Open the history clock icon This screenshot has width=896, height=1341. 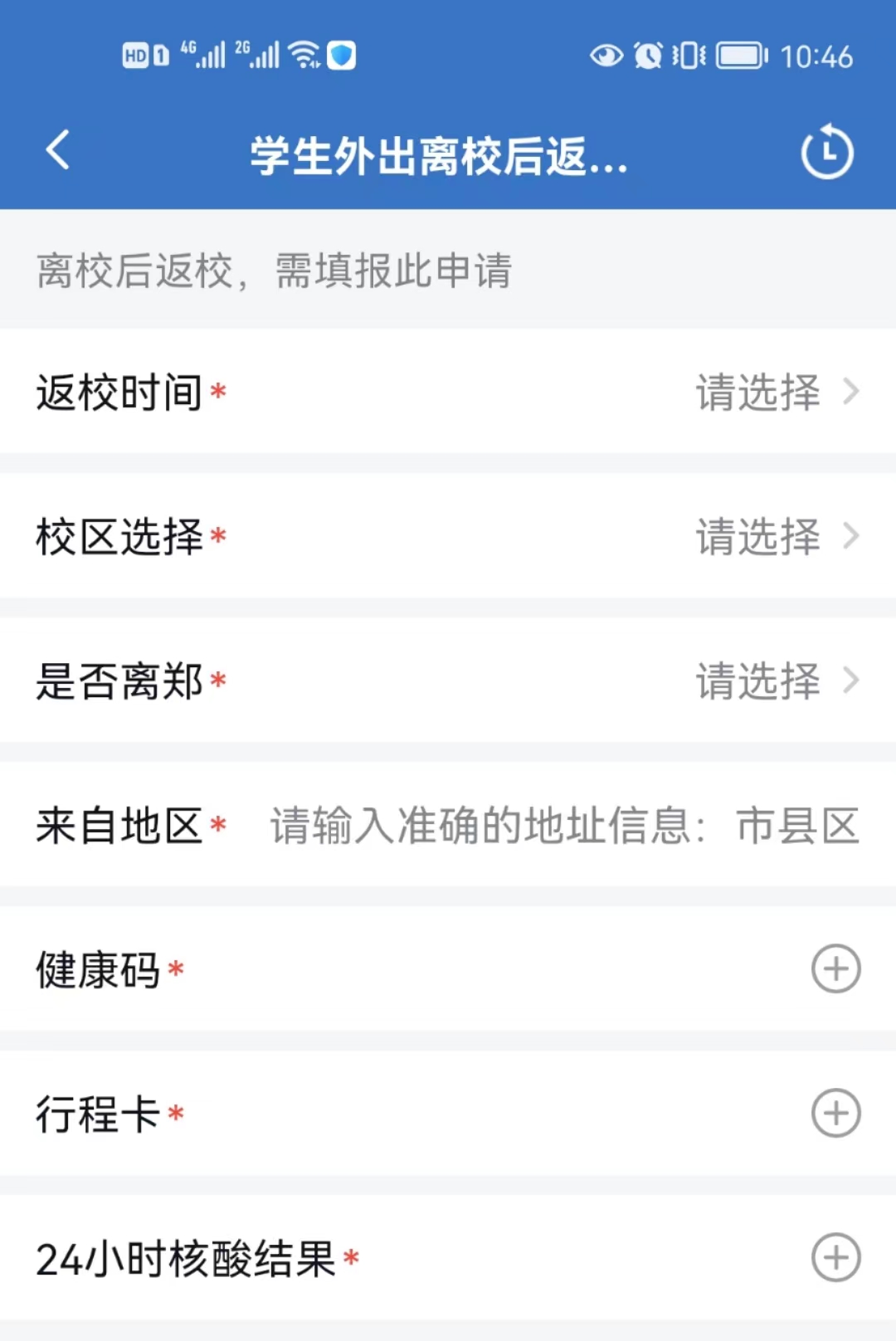coord(826,153)
